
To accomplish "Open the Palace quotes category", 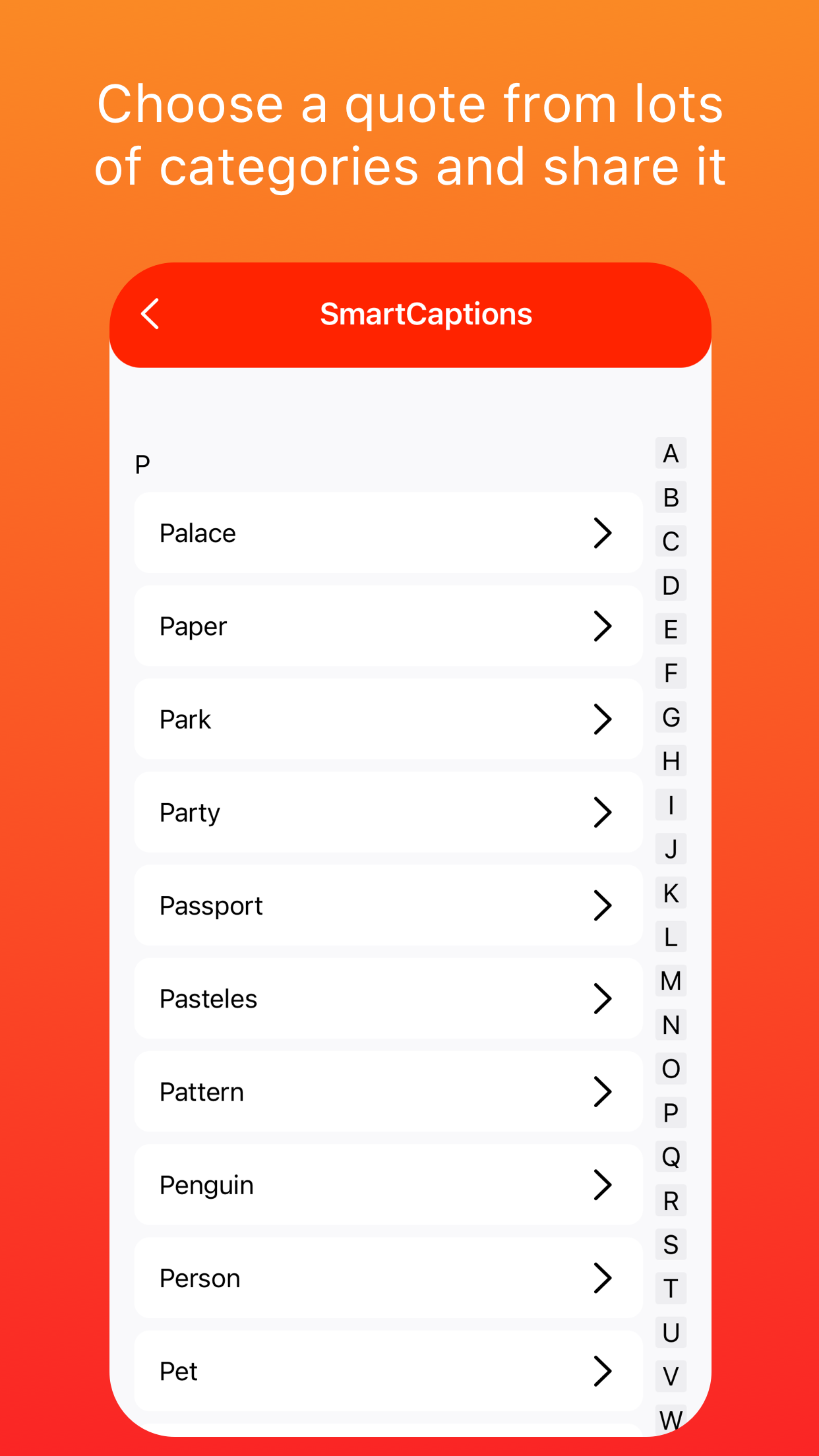I will coord(388,533).
